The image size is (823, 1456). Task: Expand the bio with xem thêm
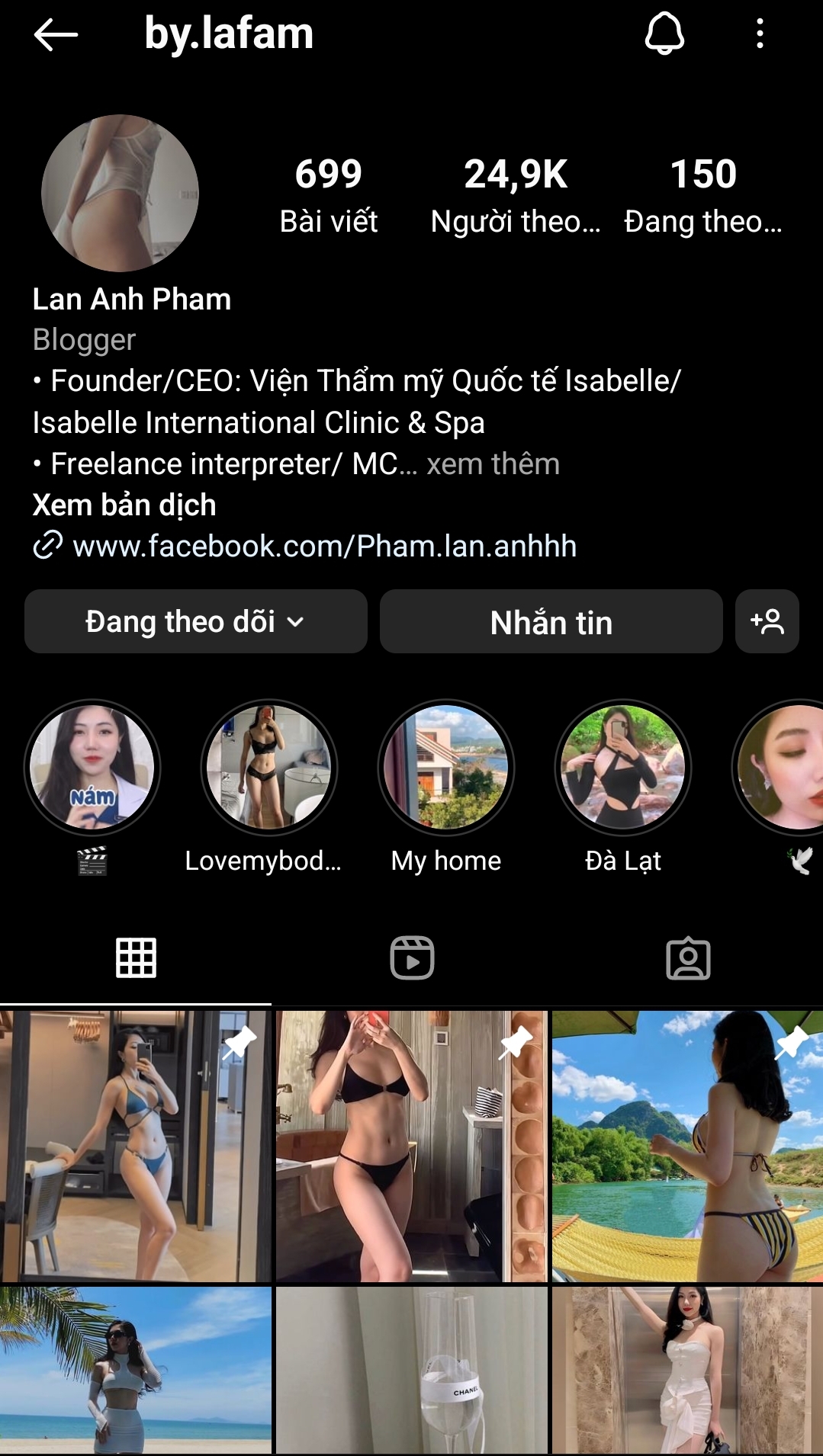[x=493, y=463]
